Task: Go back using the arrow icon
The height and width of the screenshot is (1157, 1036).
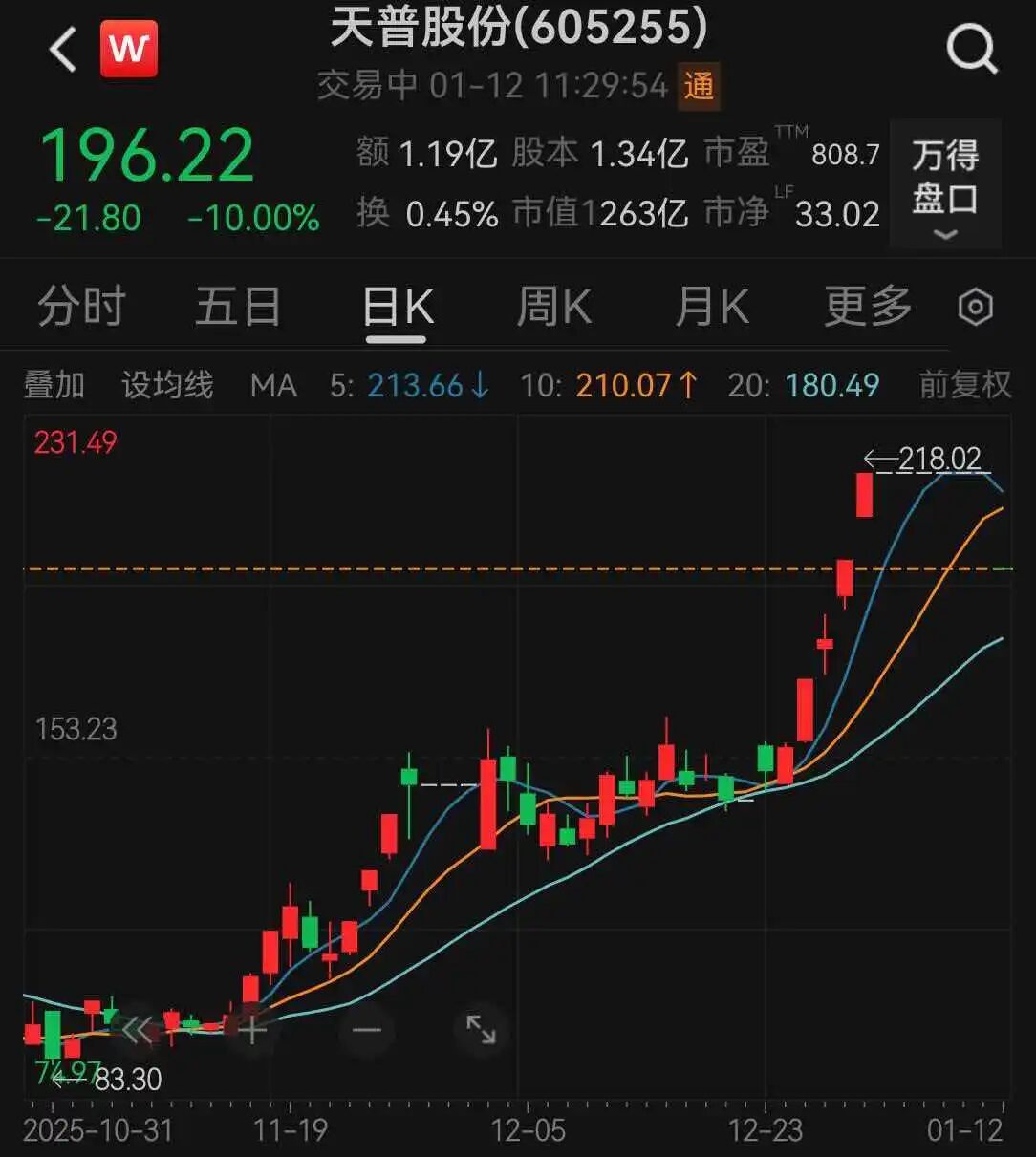Action: pyautogui.click(x=63, y=49)
